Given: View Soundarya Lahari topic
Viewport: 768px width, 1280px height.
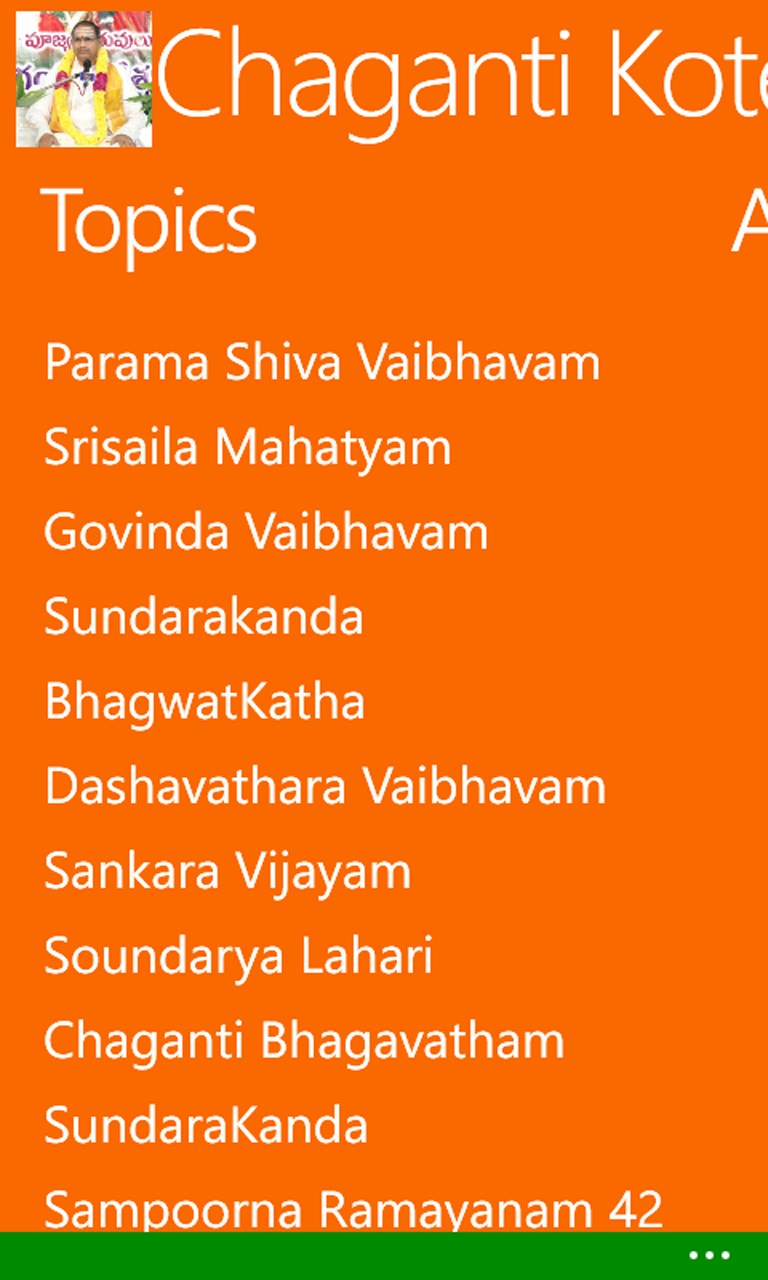Looking at the screenshot, I should tap(238, 957).
